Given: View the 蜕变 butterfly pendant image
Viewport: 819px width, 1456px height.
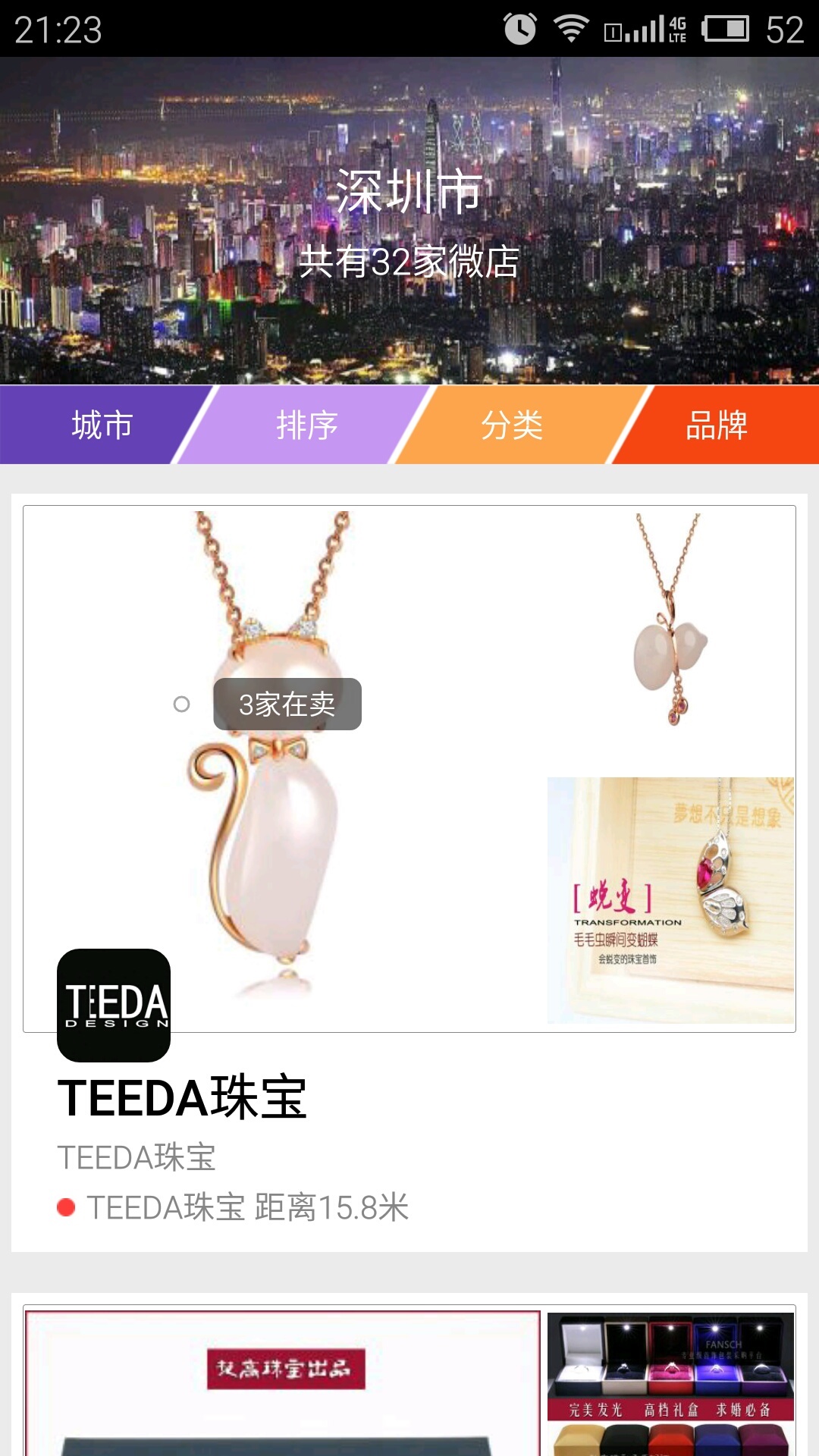Looking at the screenshot, I should (x=670, y=900).
